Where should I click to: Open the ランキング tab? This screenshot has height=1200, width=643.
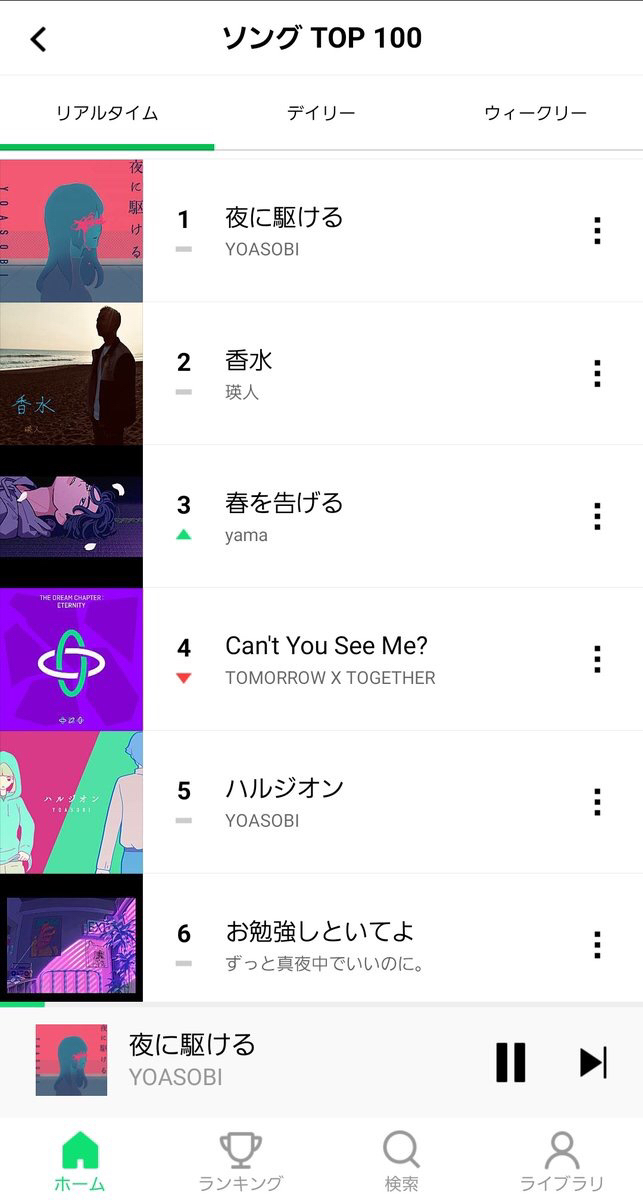click(241, 1162)
